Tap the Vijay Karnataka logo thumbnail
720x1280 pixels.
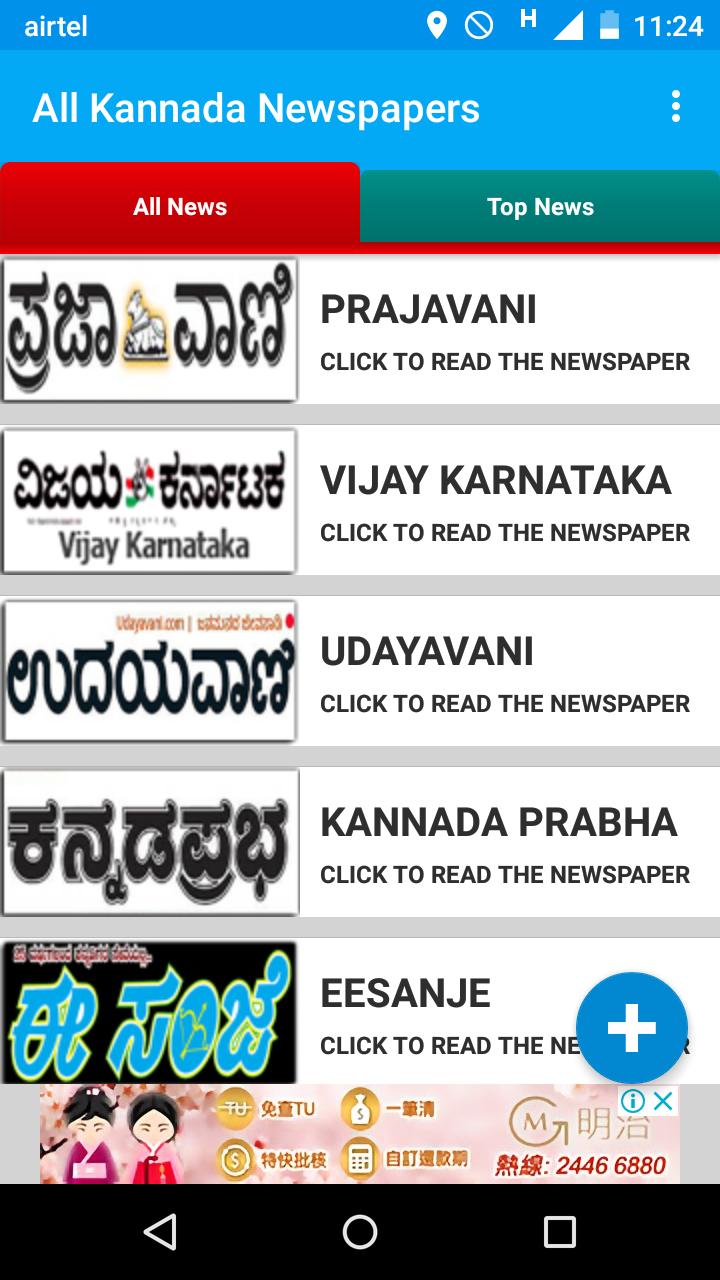(x=150, y=500)
